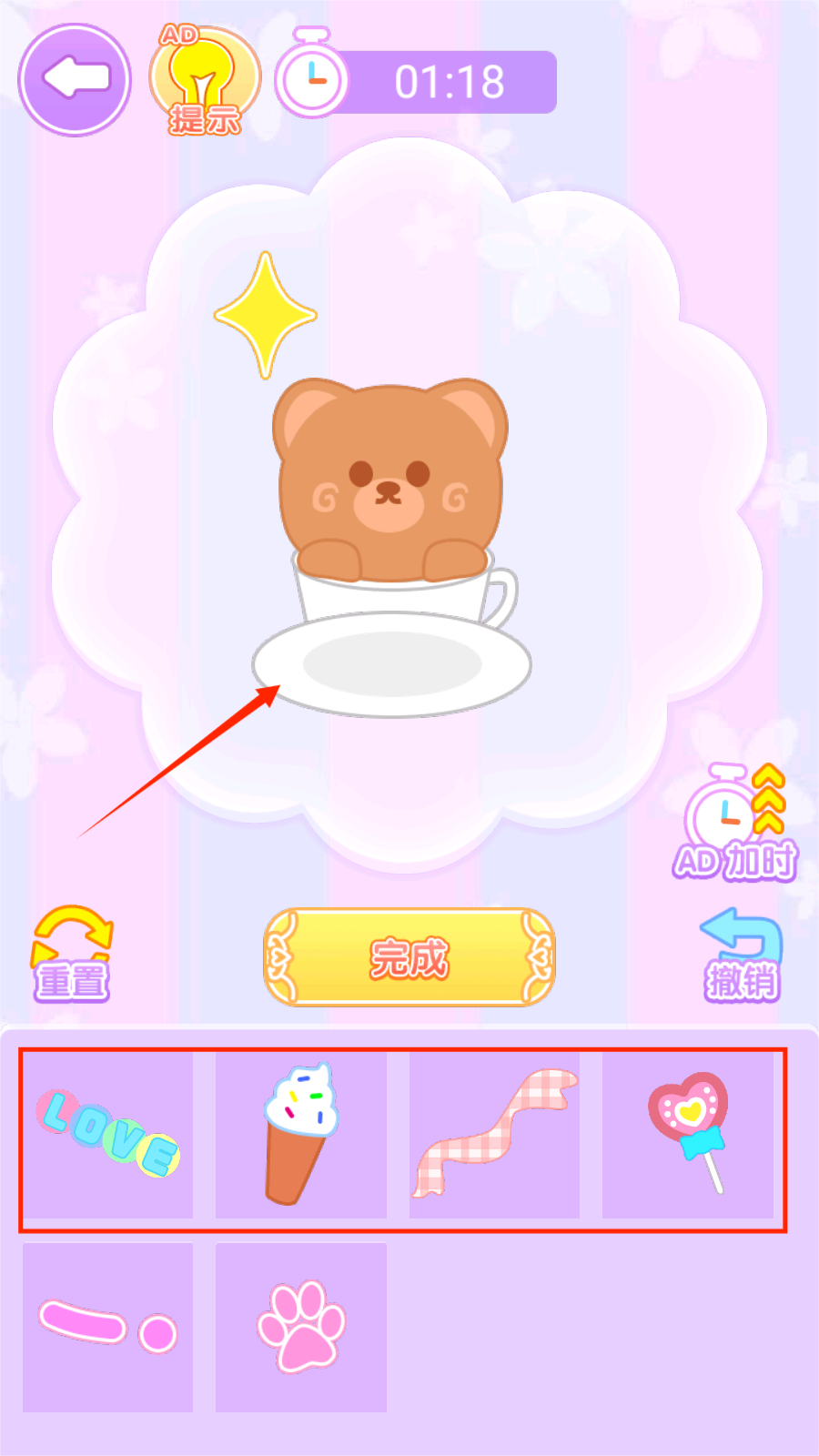Tap 完成 to finish the decoration
The width and height of the screenshot is (819, 1456).
click(409, 957)
